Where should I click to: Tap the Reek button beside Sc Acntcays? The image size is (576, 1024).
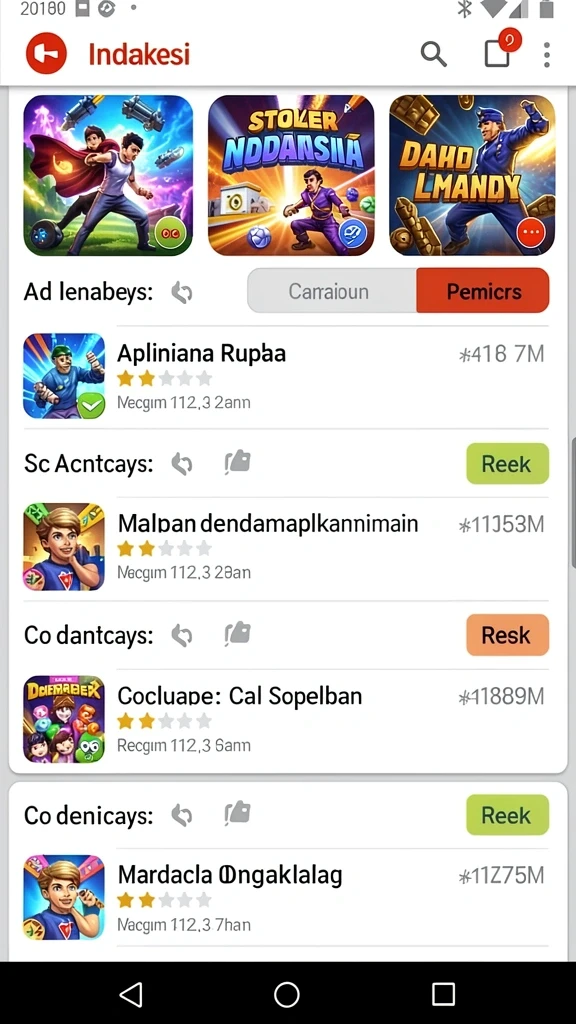click(507, 464)
